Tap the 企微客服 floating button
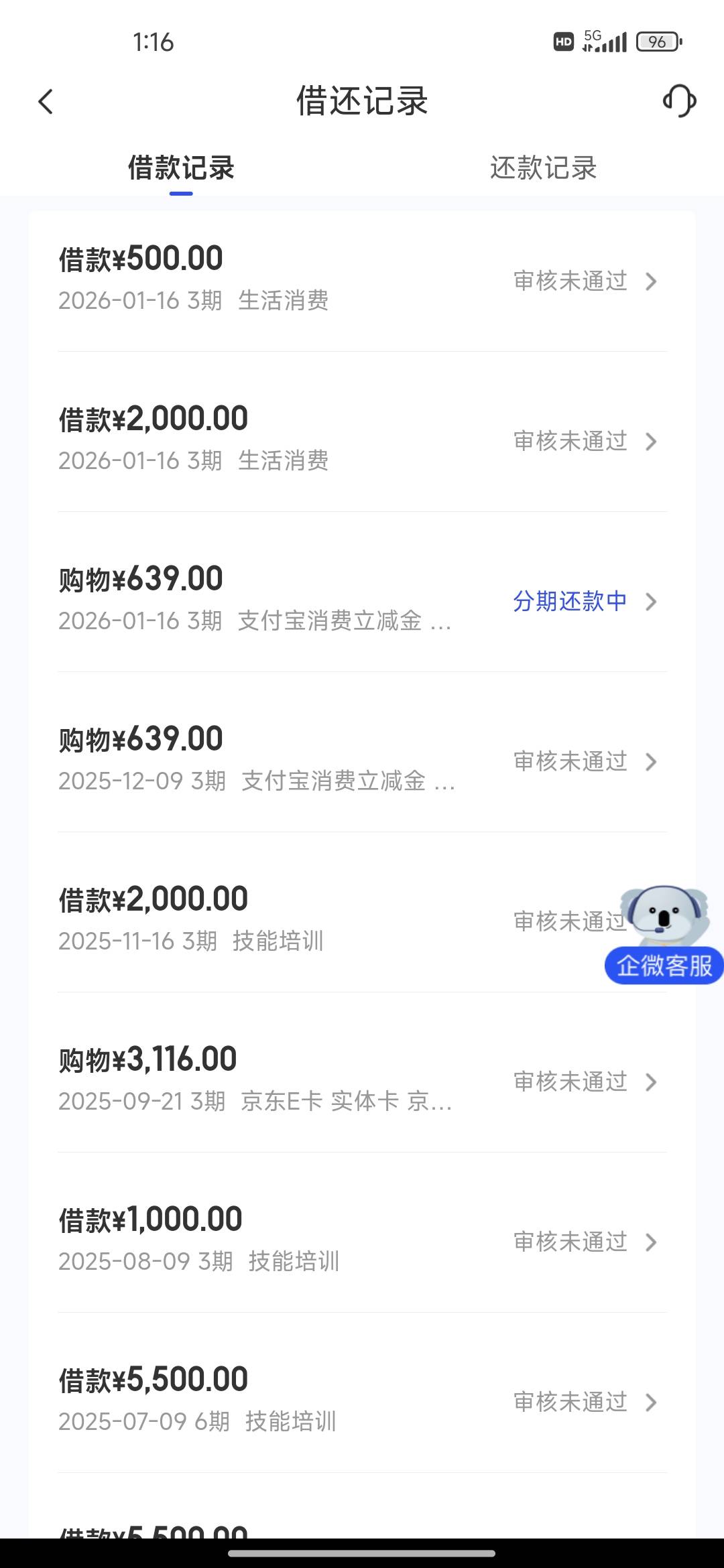Screen dimensions: 724x1568 (x=664, y=938)
